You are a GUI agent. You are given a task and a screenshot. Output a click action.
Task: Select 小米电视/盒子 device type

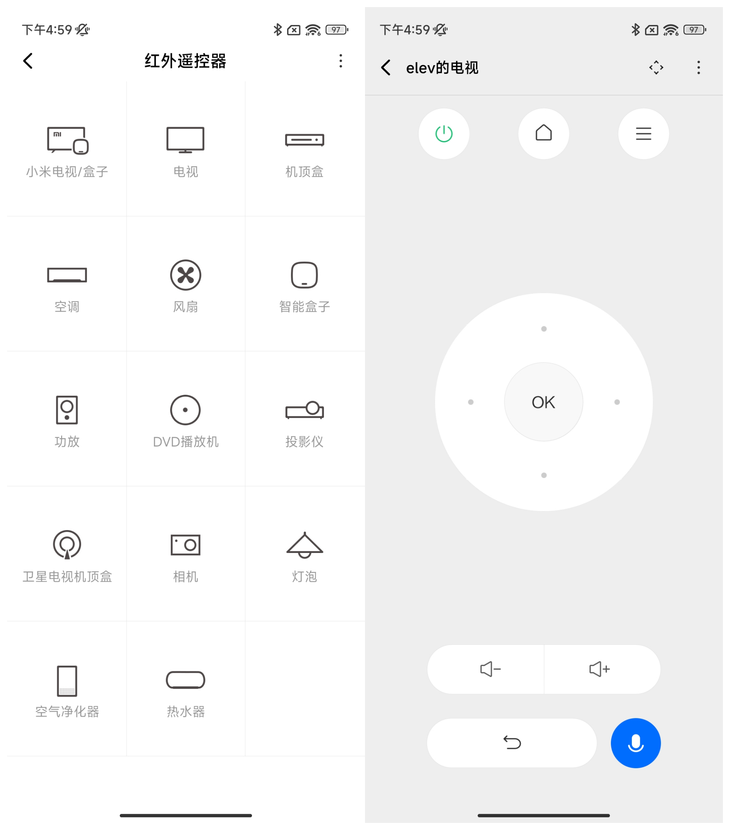click(67, 151)
